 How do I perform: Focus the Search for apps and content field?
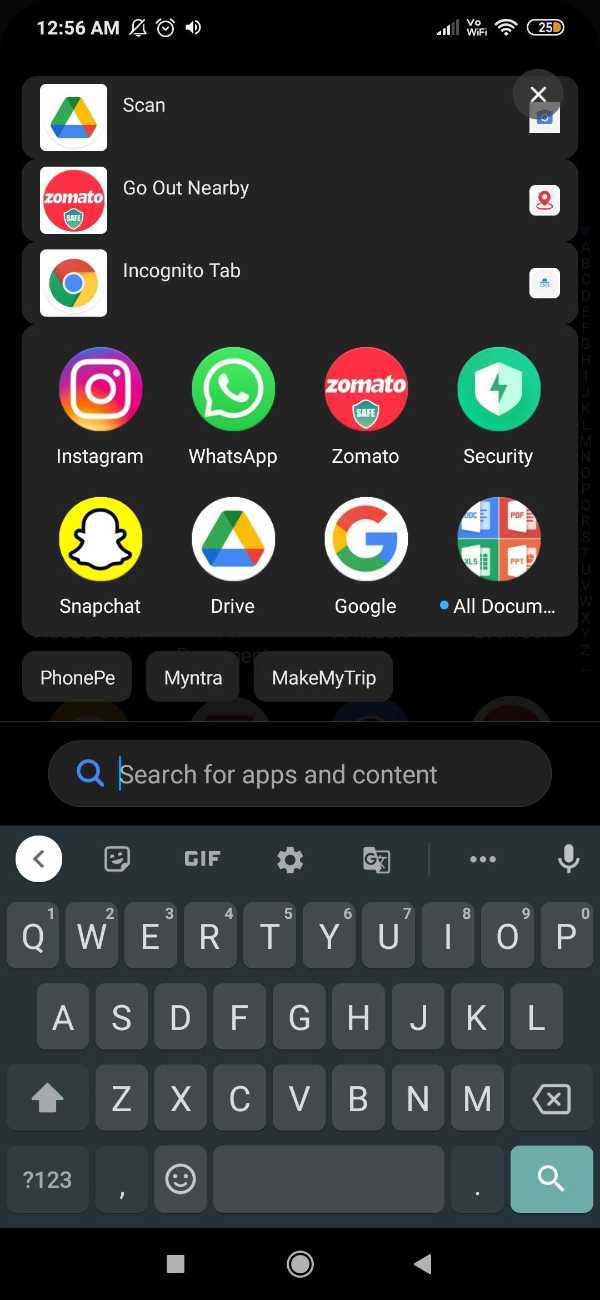(x=300, y=774)
